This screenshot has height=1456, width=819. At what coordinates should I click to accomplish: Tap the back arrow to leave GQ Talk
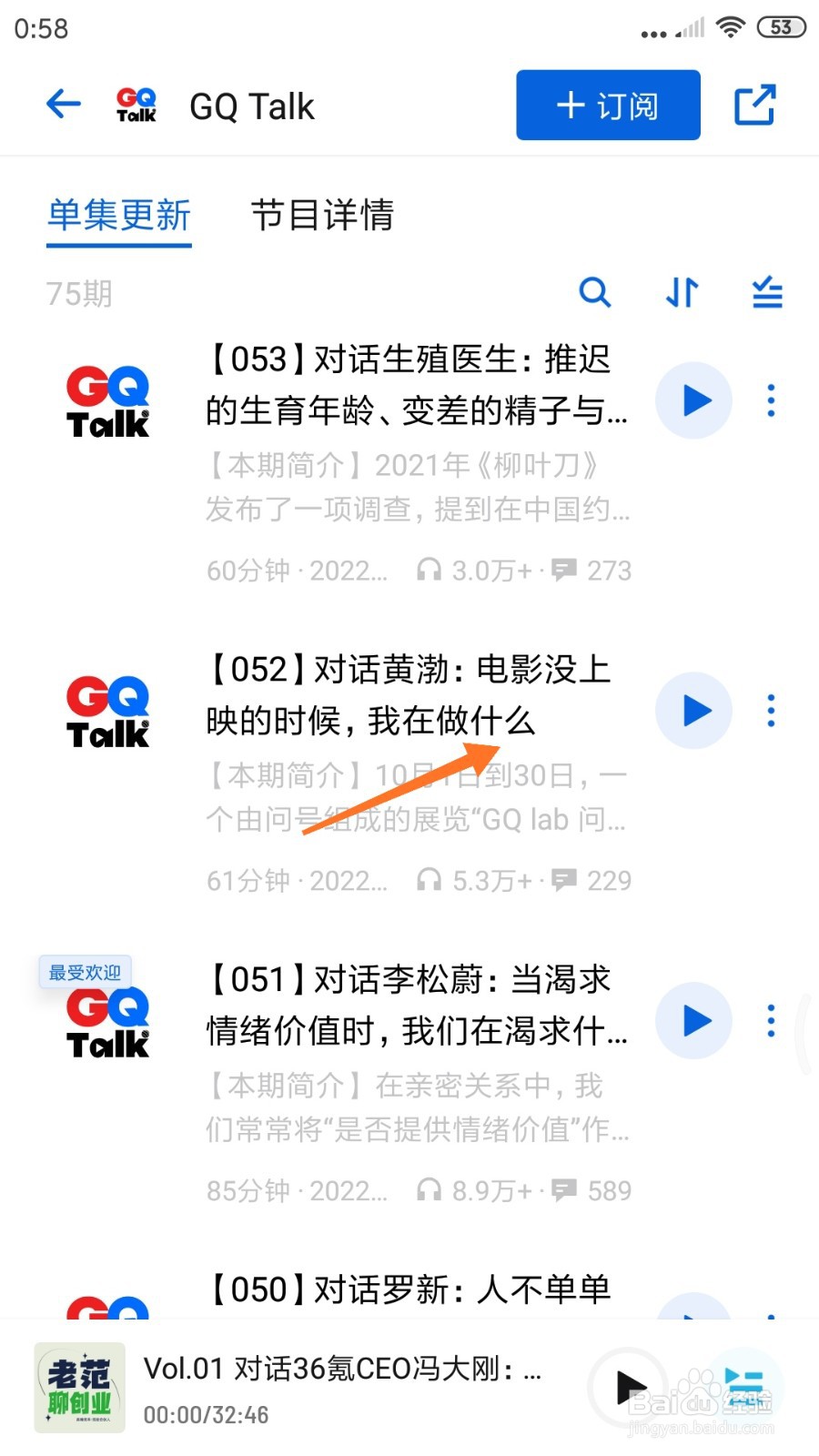point(62,104)
